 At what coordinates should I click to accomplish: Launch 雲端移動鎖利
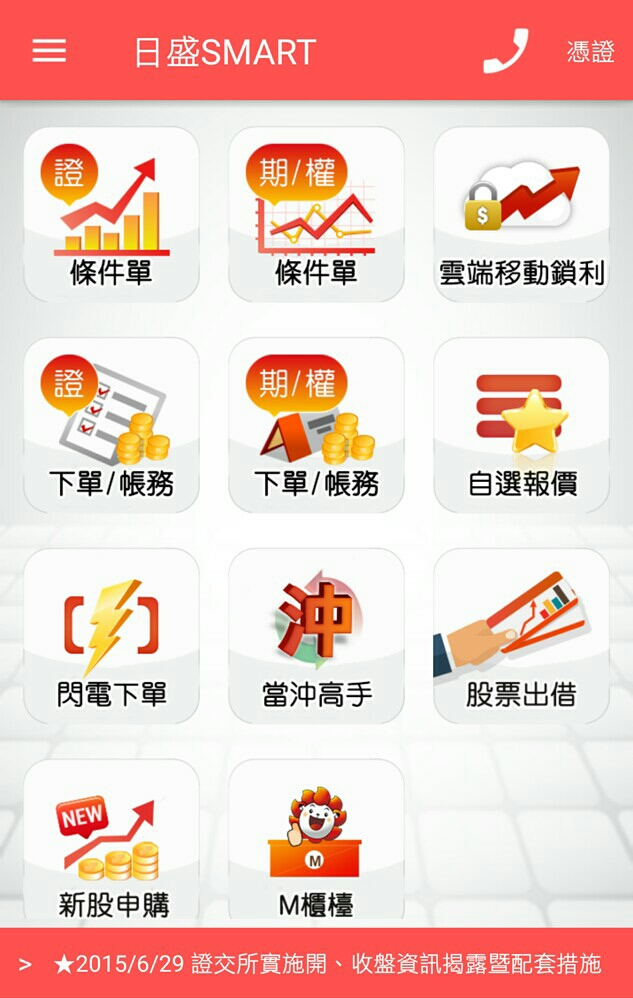tap(521, 215)
